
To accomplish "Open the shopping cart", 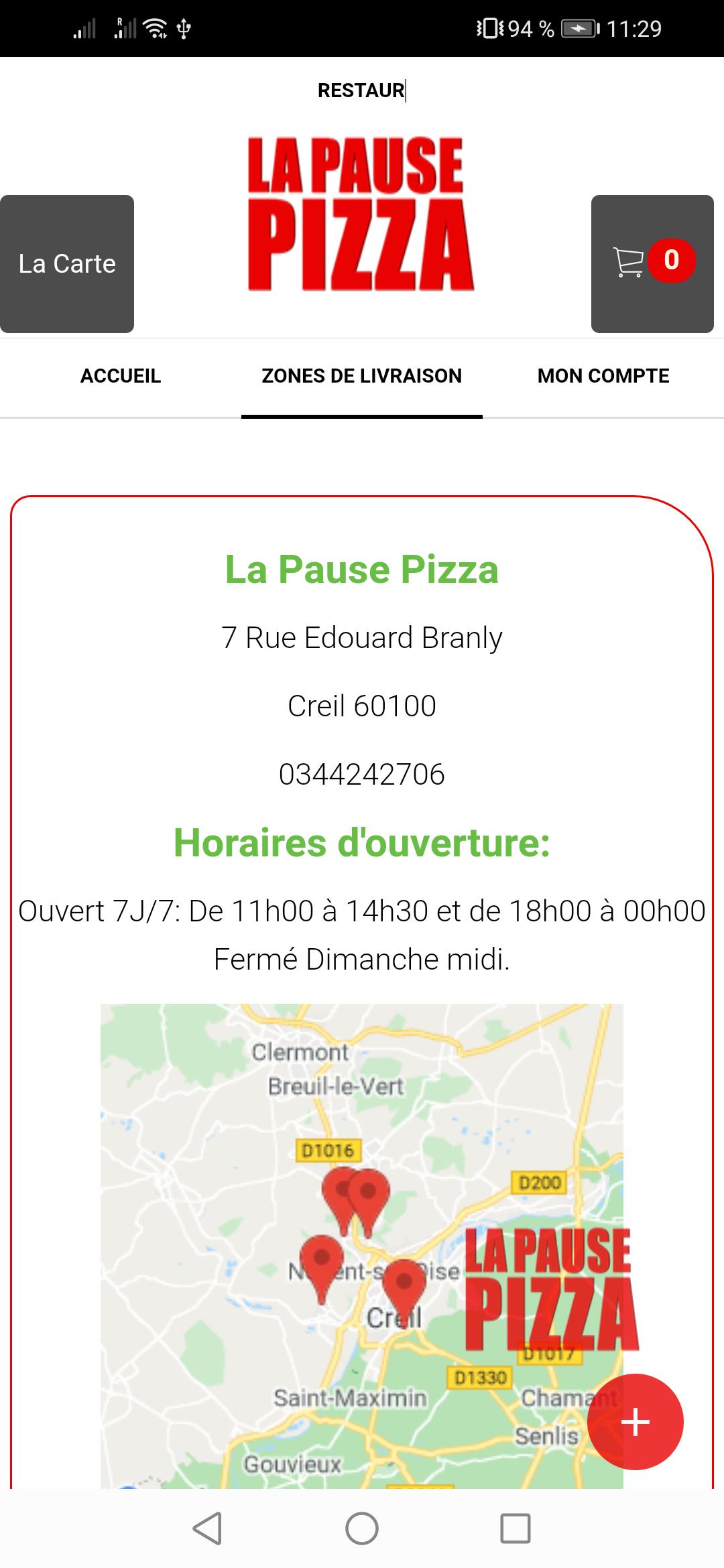I will pyautogui.click(x=652, y=264).
